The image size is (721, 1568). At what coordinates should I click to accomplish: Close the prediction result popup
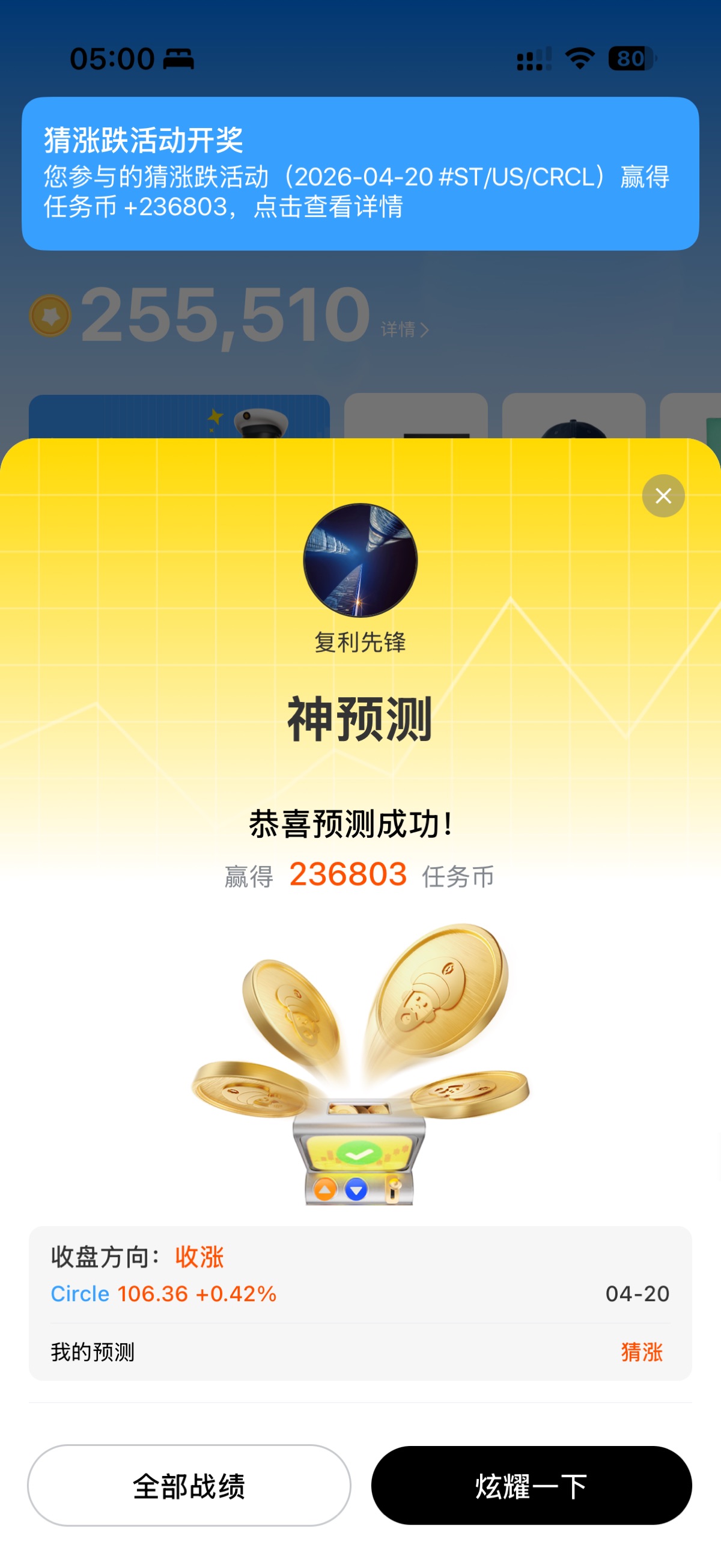[x=663, y=495]
